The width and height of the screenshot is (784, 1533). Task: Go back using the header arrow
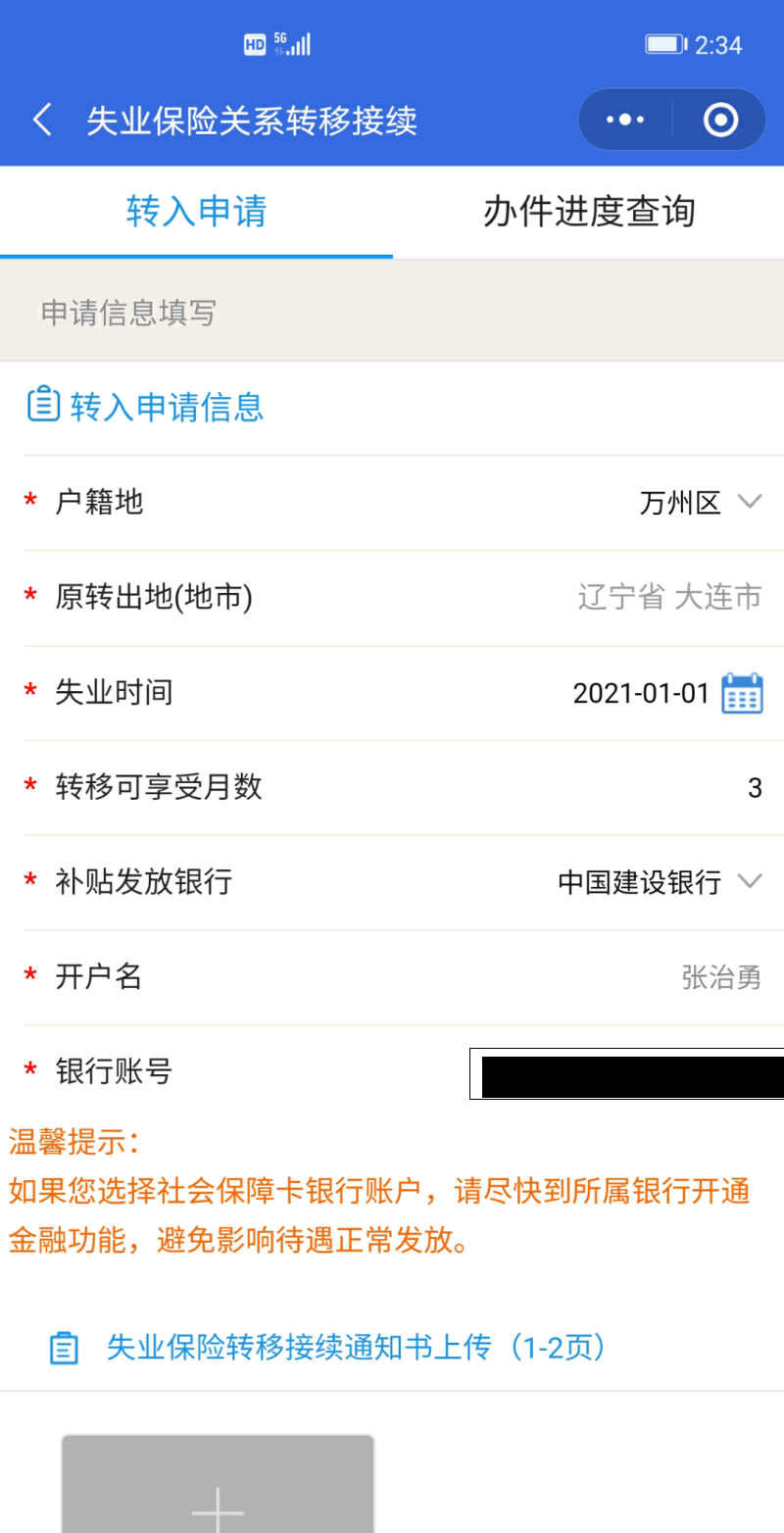click(42, 120)
